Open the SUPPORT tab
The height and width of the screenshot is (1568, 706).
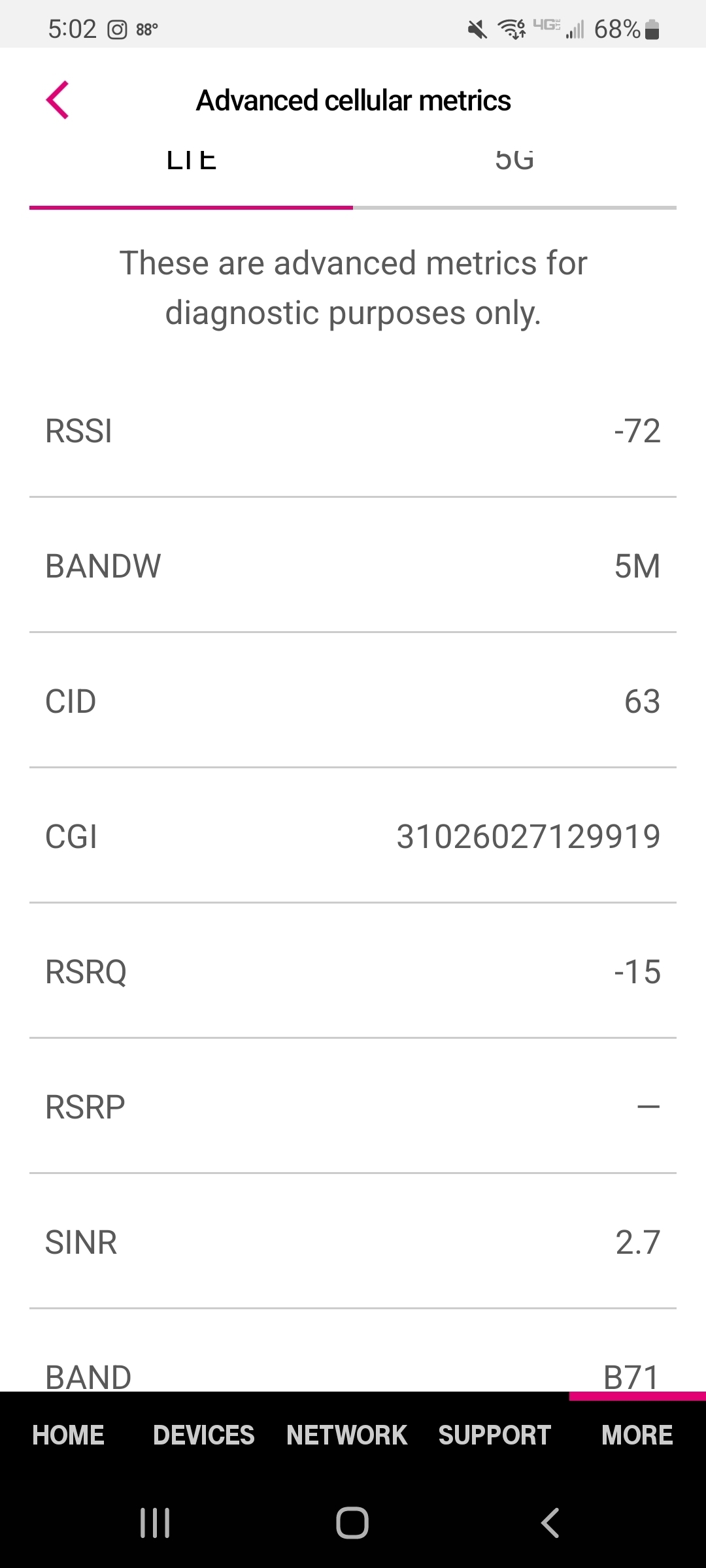[x=495, y=1435]
